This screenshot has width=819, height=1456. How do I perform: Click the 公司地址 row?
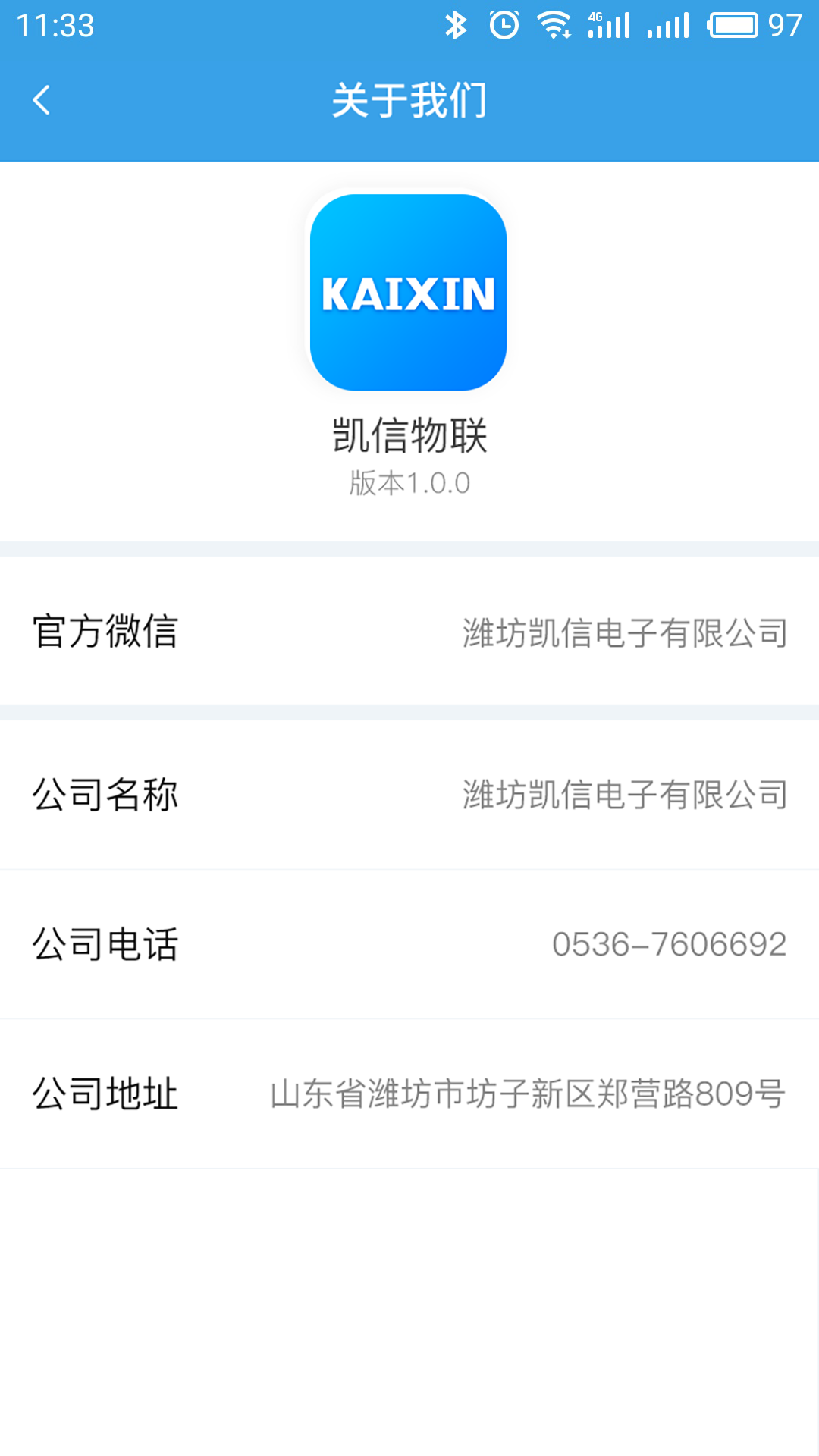click(x=409, y=1094)
